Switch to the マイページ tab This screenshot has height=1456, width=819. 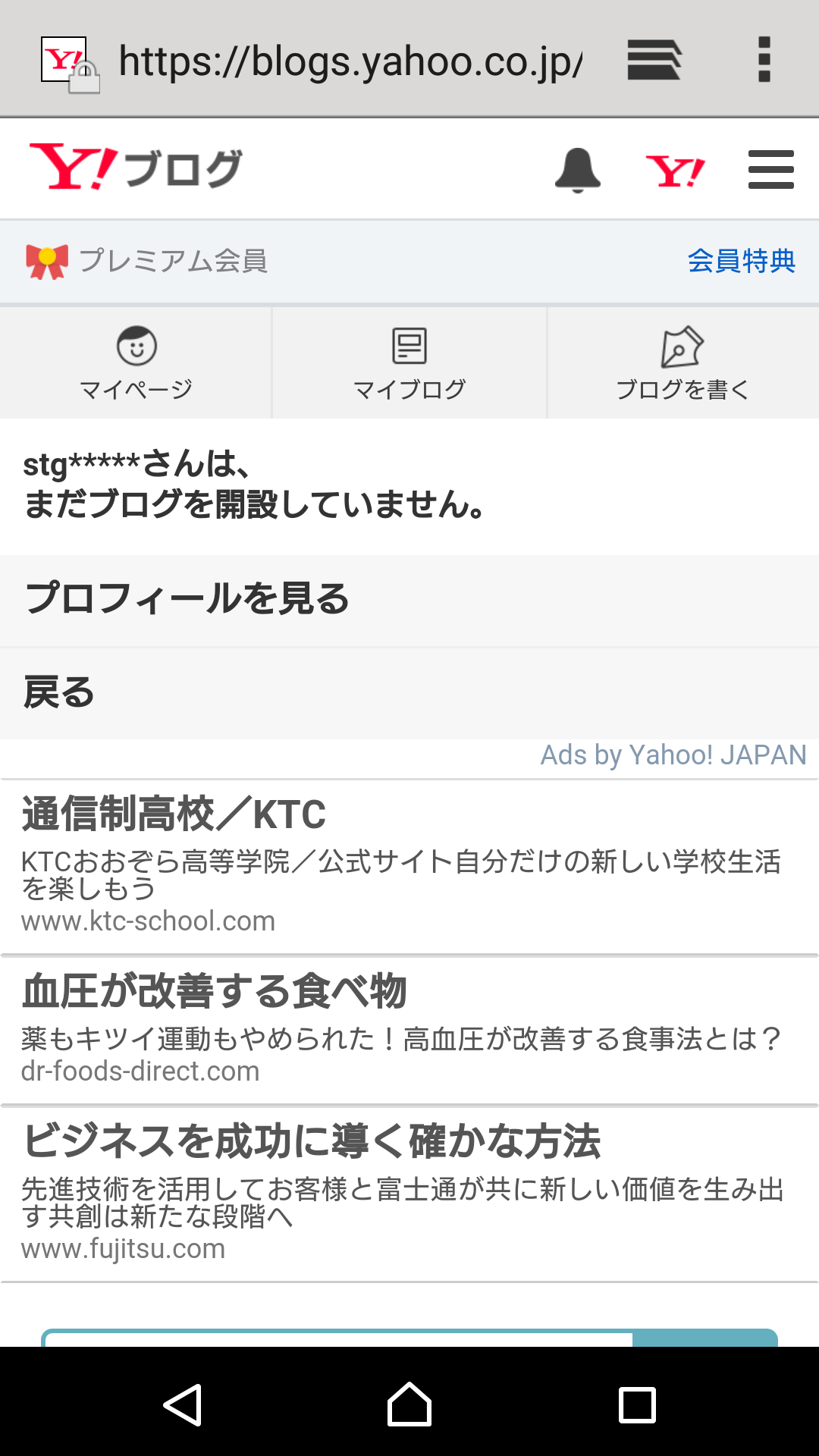click(x=136, y=363)
